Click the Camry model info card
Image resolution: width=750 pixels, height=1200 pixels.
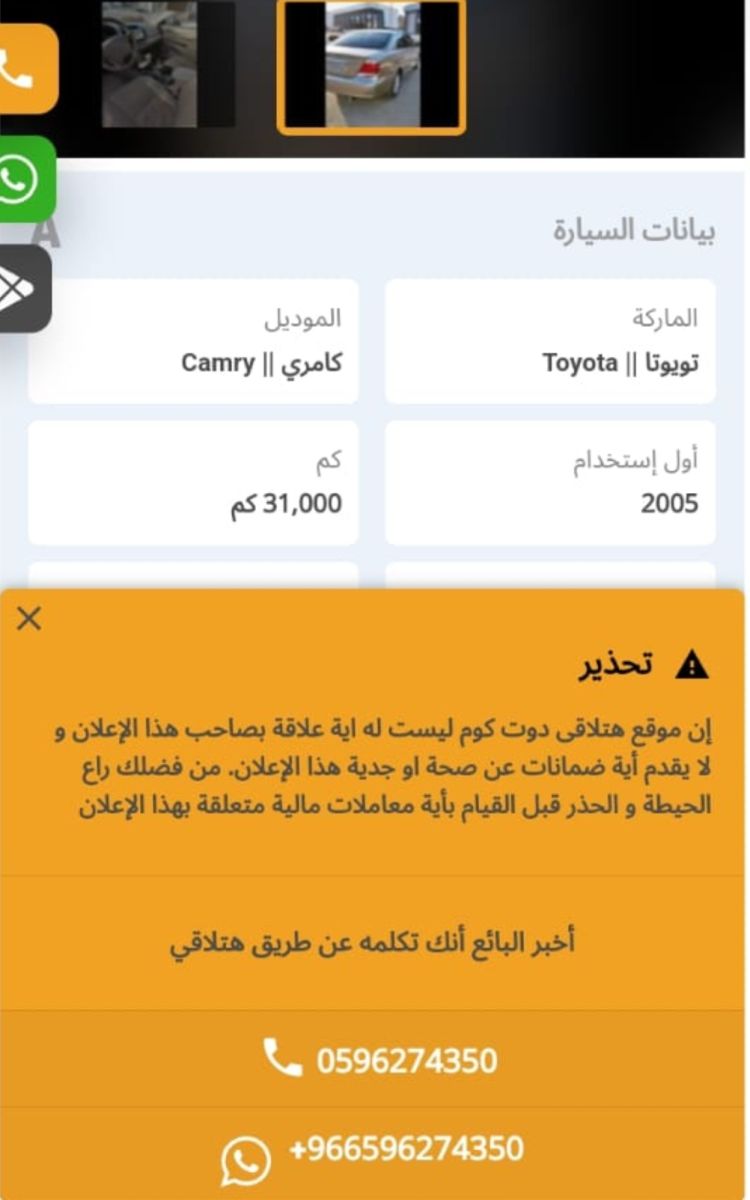pos(195,340)
